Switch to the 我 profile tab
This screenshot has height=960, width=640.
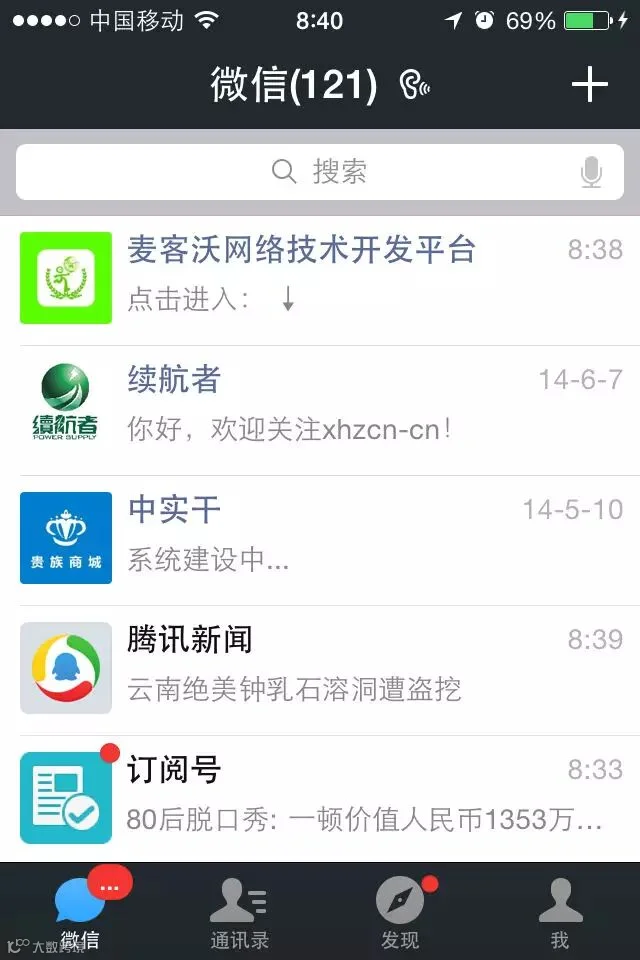coord(560,912)
